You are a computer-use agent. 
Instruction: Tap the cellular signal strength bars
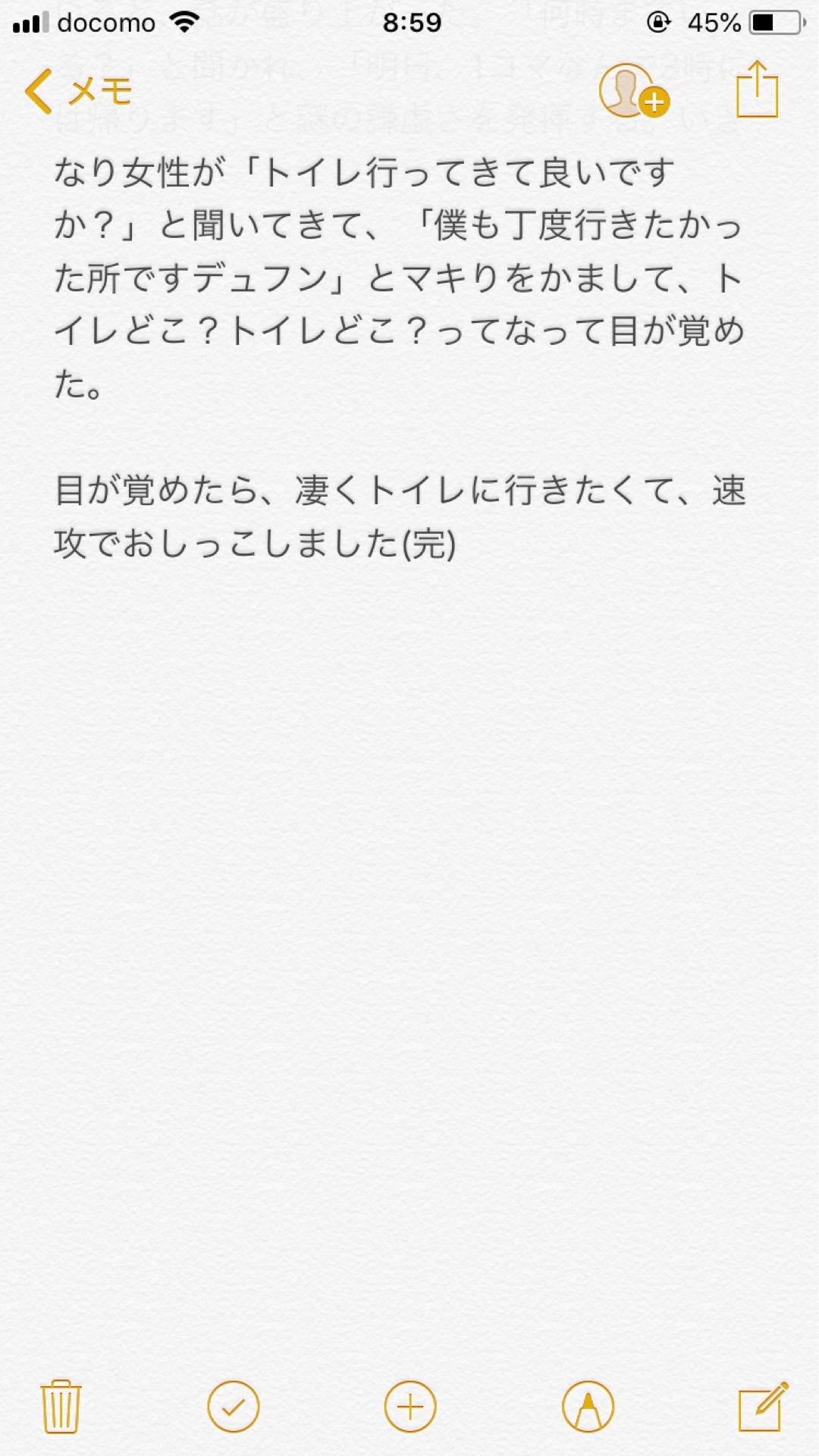coord(30,22)
